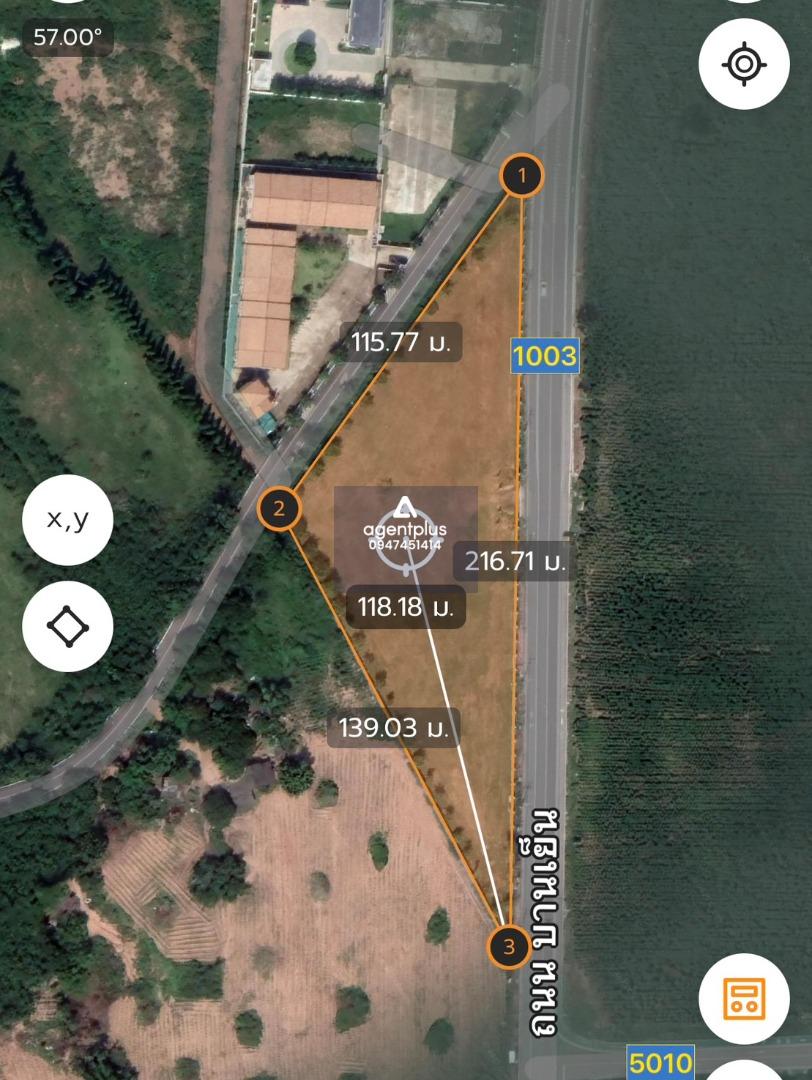
Task: Open the area calculator icon
Action: [x=743, y=998]
